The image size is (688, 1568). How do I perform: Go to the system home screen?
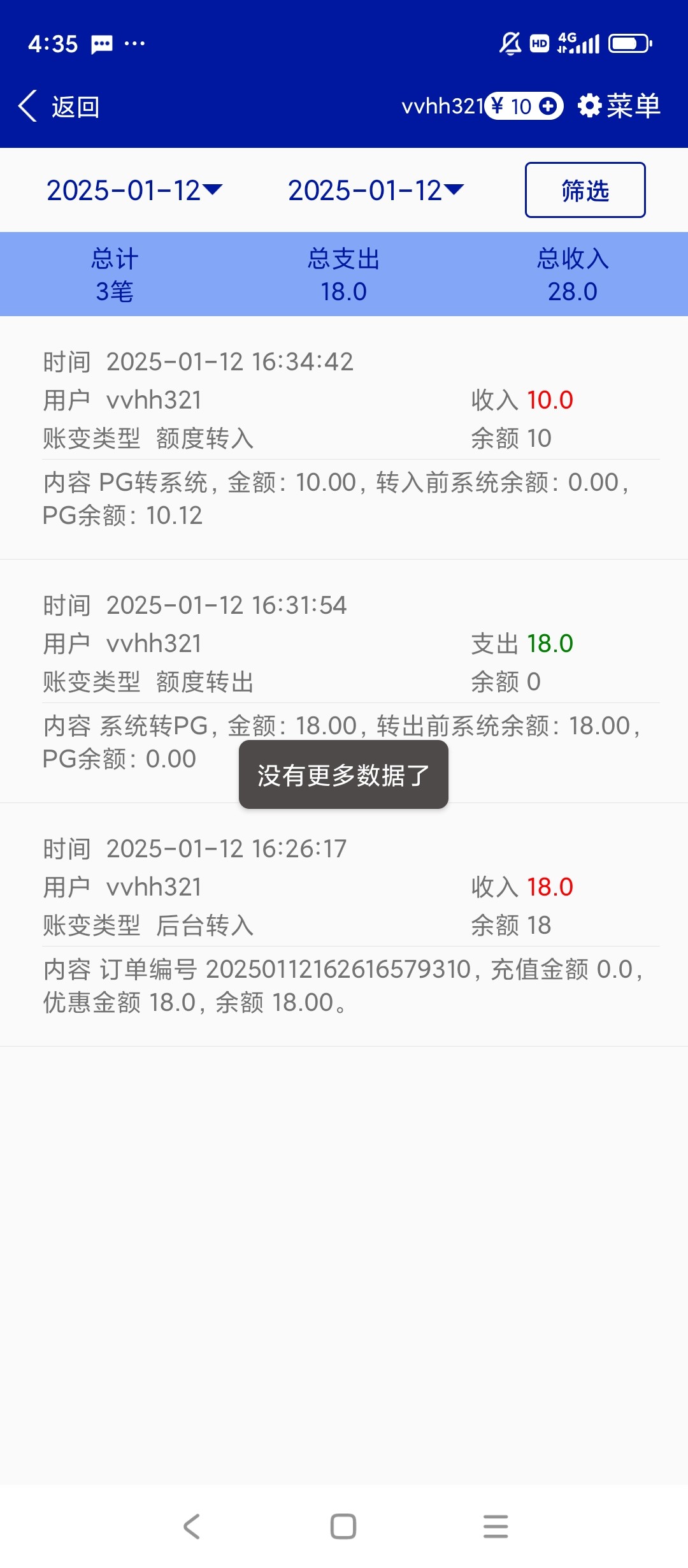pos(343,1527)
